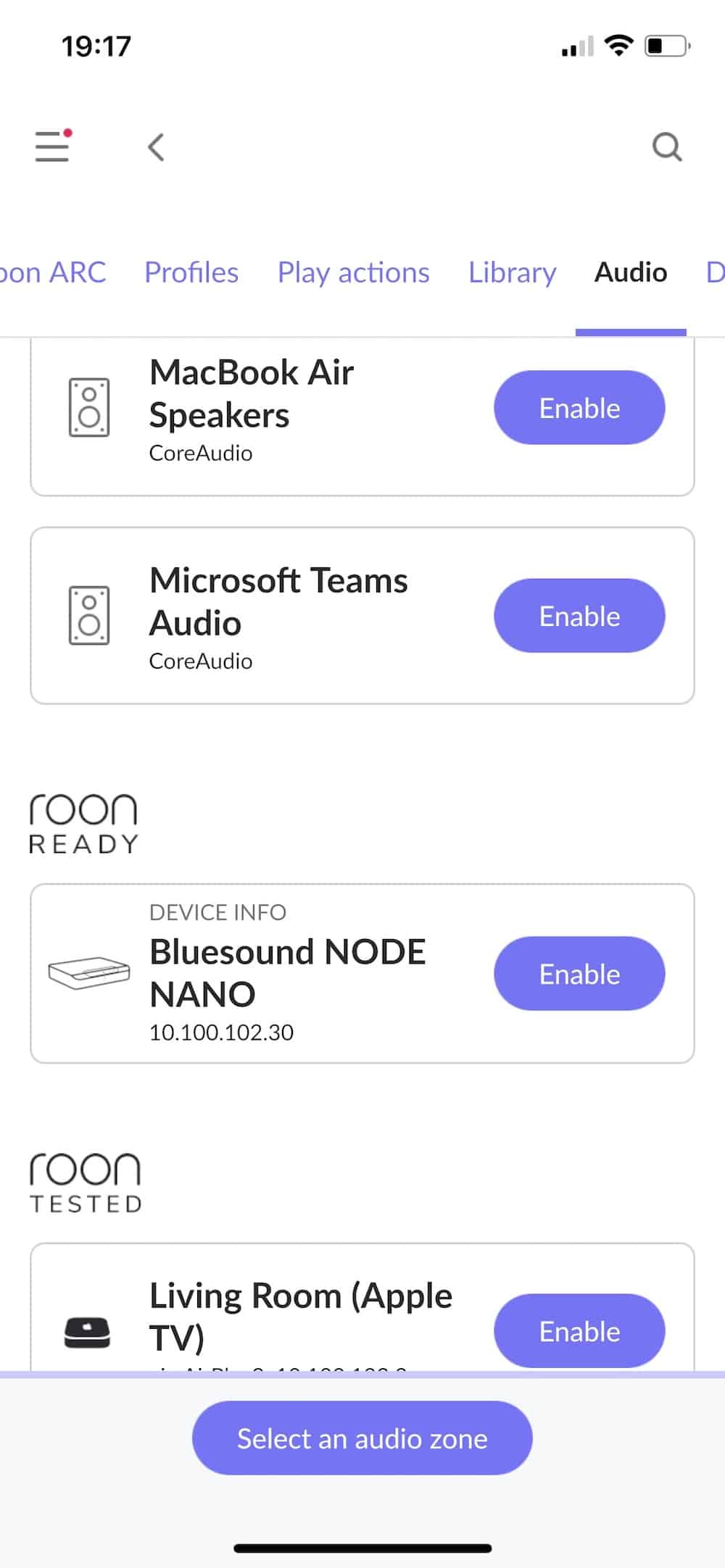
Task: Switch to the Profiles tab
Action: (191, 272)
